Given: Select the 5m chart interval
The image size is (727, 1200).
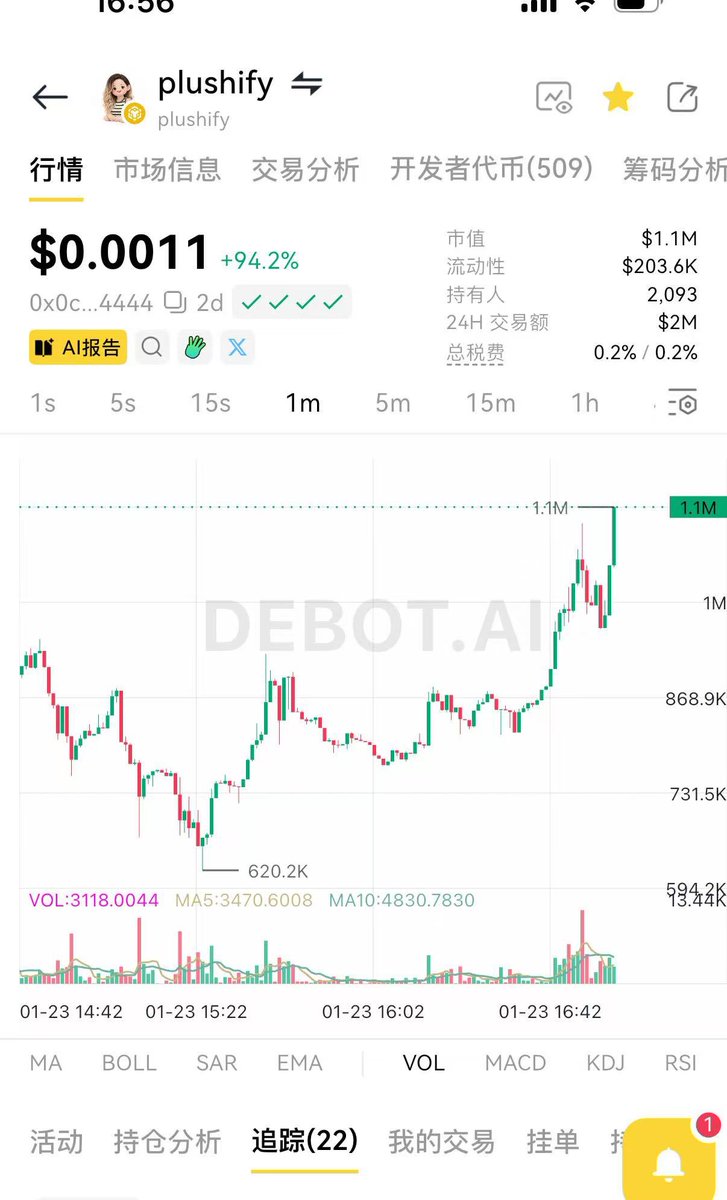Looking at the screenshot, I should click(x=393, y=403).
